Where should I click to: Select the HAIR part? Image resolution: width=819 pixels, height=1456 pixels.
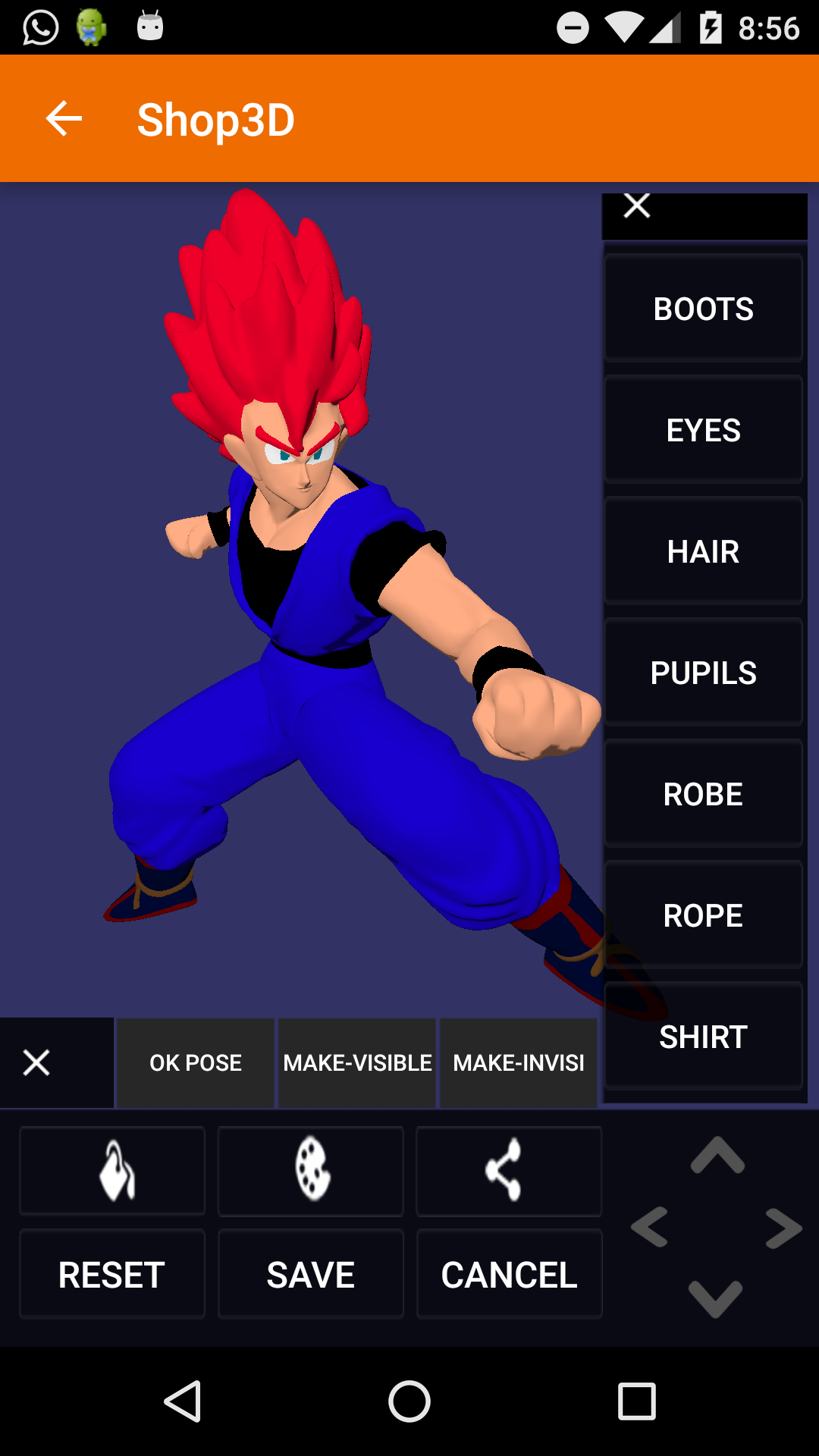tap(703, 551)
